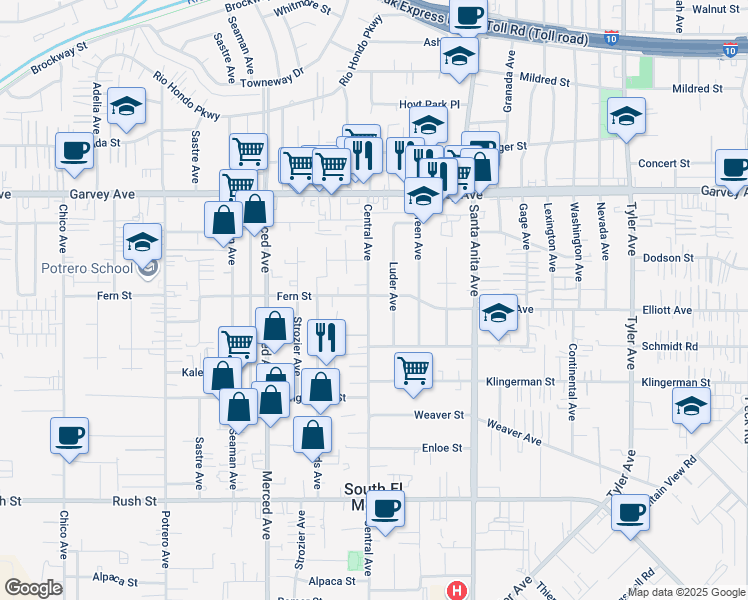Open the school marker near east Klingerman St
The height and width of the screenshot is (600, 748).
pyautogui.click(x=690, y=406)
